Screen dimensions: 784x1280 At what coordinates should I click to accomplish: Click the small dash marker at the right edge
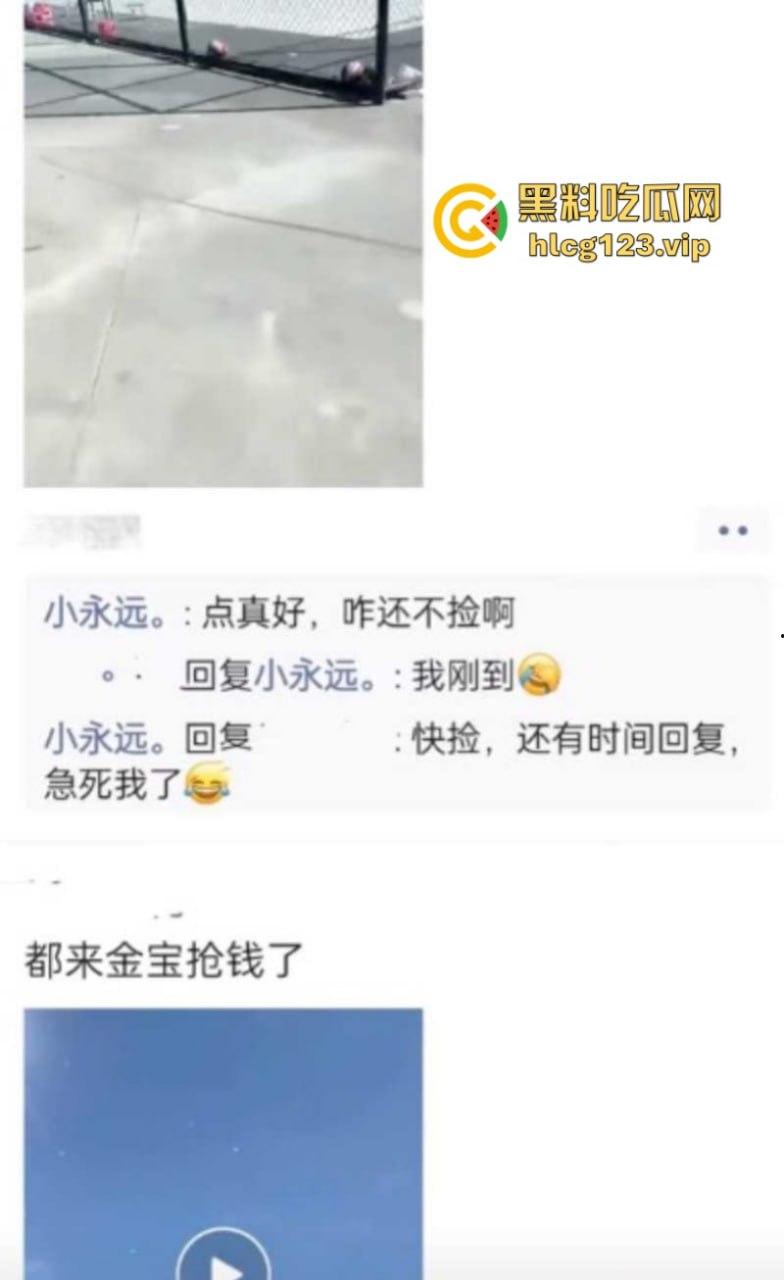click(779, 635)
